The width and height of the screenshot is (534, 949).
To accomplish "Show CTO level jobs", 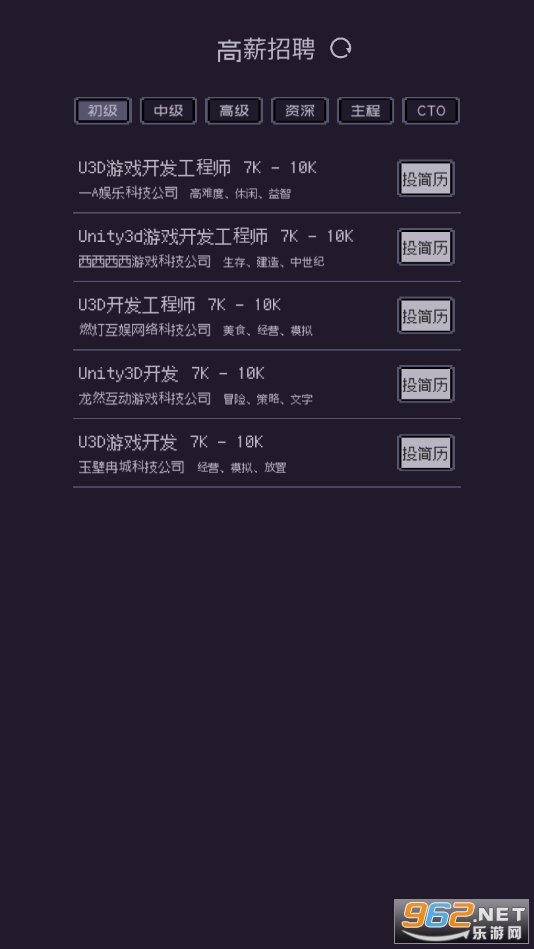I will point(431,111).
